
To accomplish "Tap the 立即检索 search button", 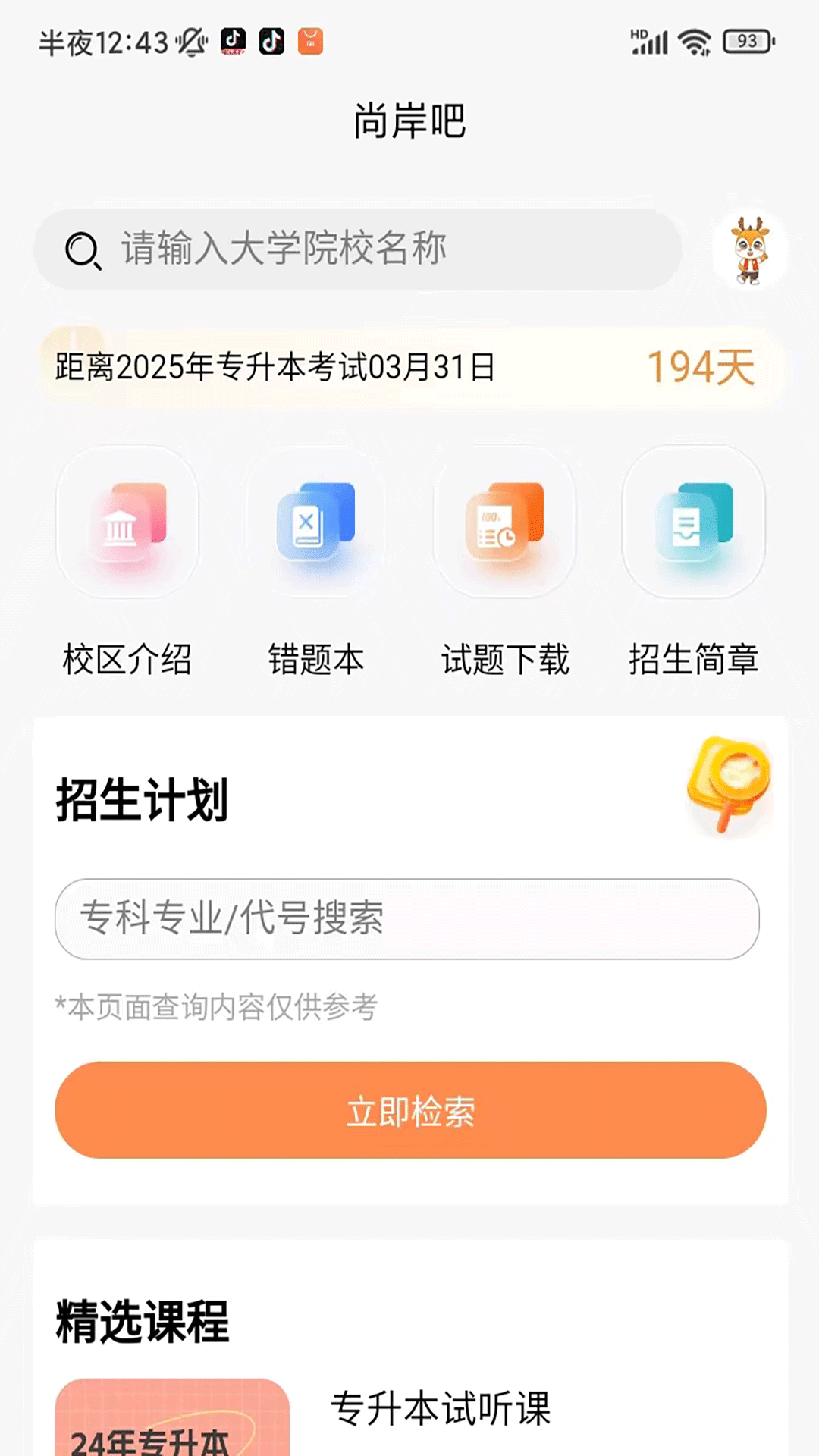I will tap(409, 1110).
